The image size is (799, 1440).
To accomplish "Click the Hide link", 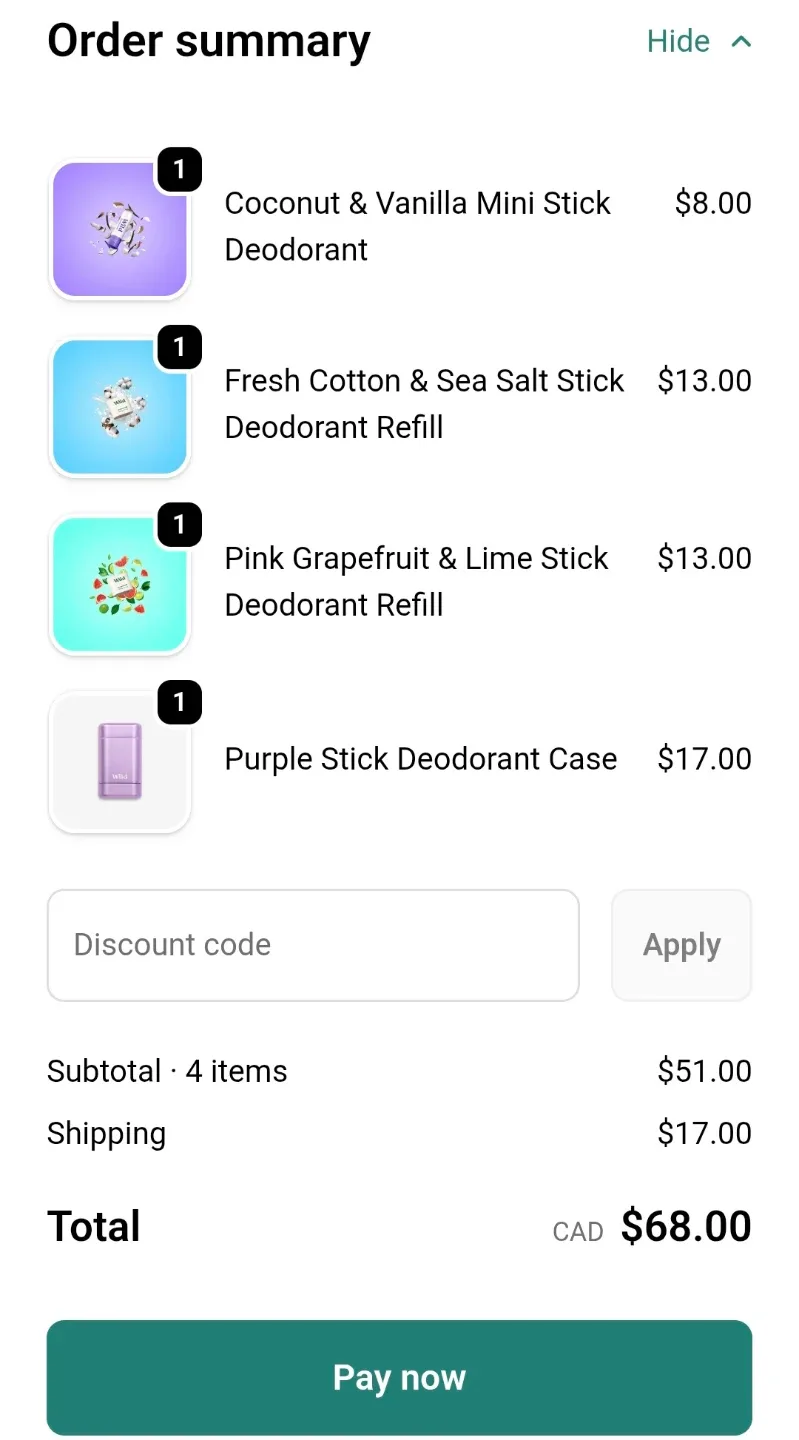I will click(678, 41).
